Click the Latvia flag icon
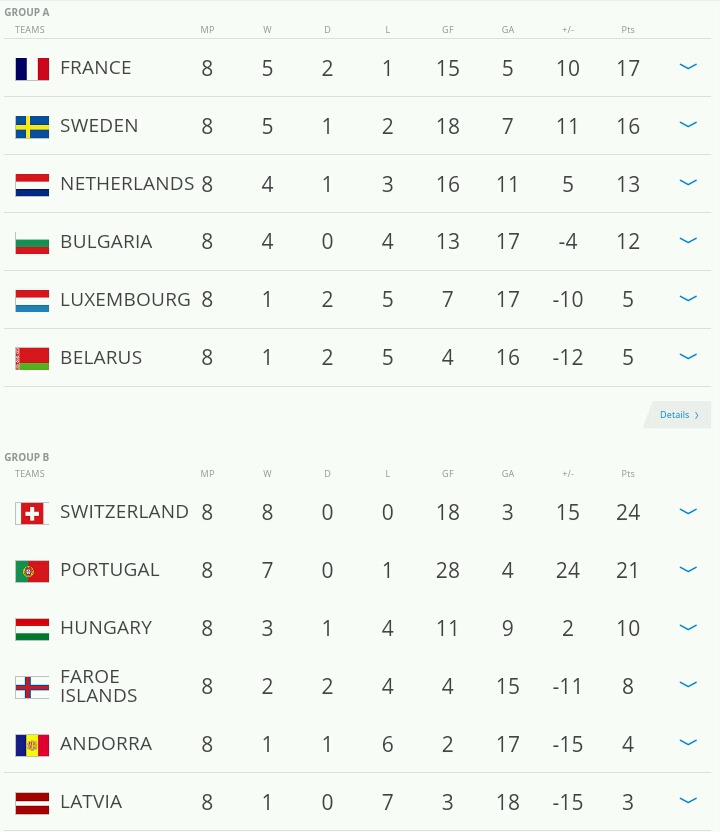Image resolution: width=720 pixels, height=832 pixels. [31, 801]
